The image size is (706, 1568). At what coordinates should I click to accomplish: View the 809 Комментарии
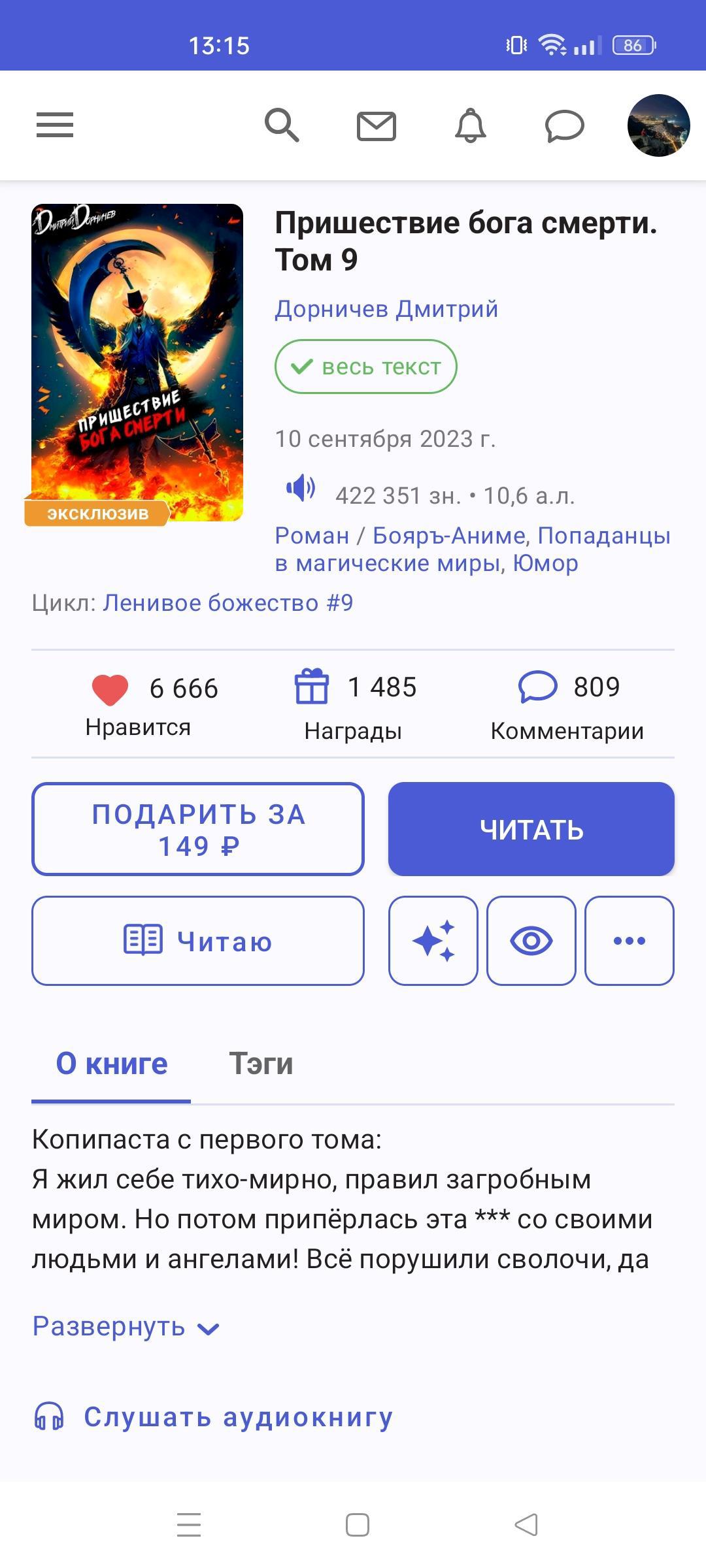tap(567, 706)
